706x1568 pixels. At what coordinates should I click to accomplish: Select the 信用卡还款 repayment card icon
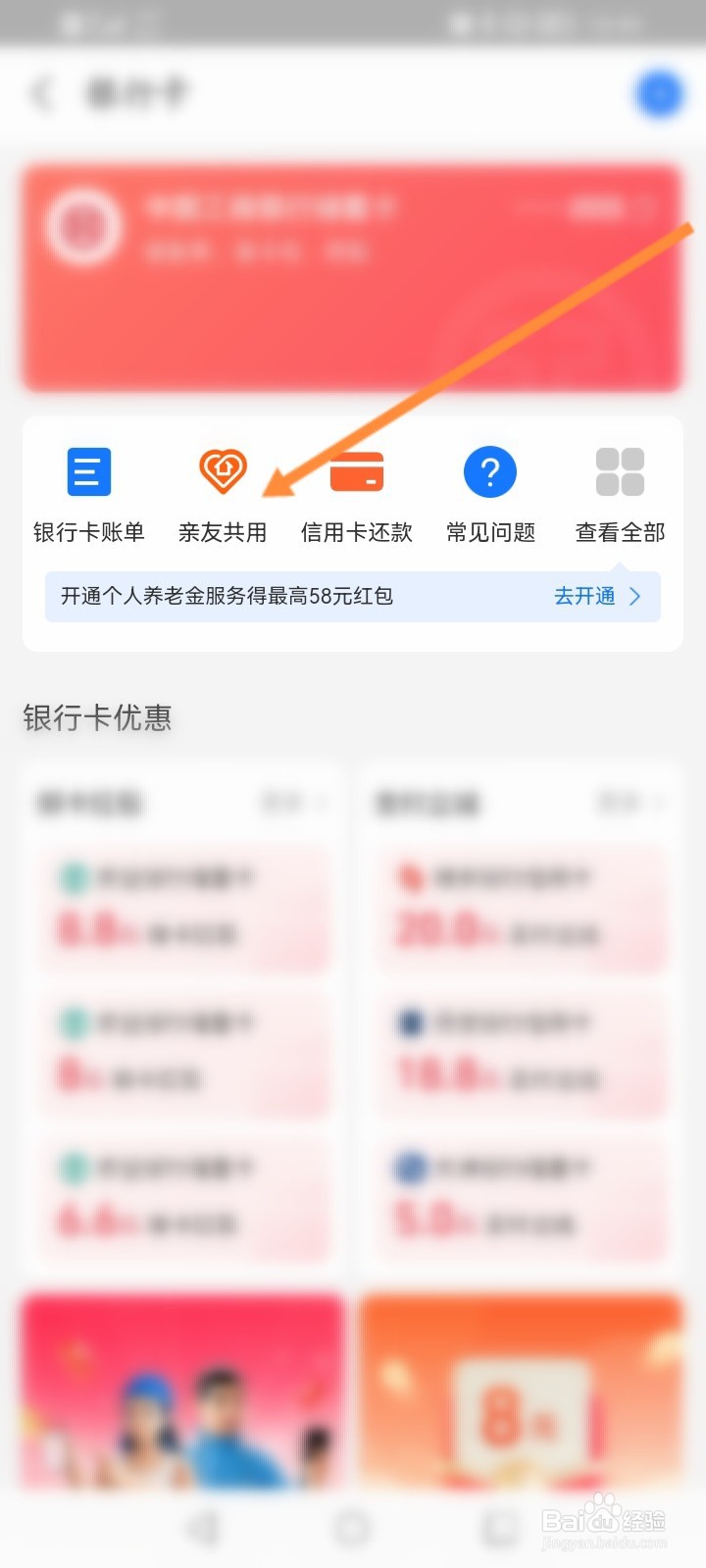coord(356,471)
